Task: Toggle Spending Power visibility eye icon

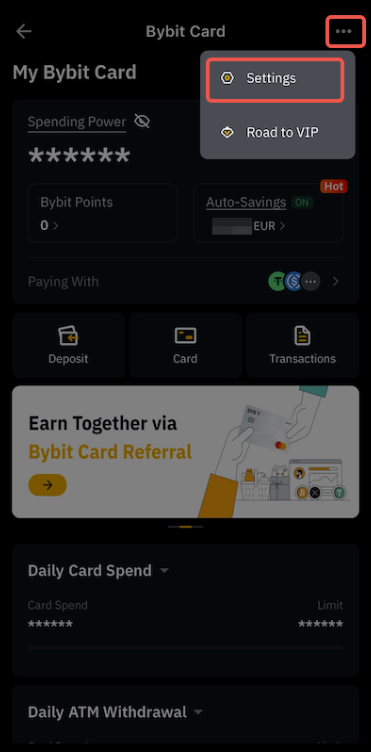Action: point(142,121)
